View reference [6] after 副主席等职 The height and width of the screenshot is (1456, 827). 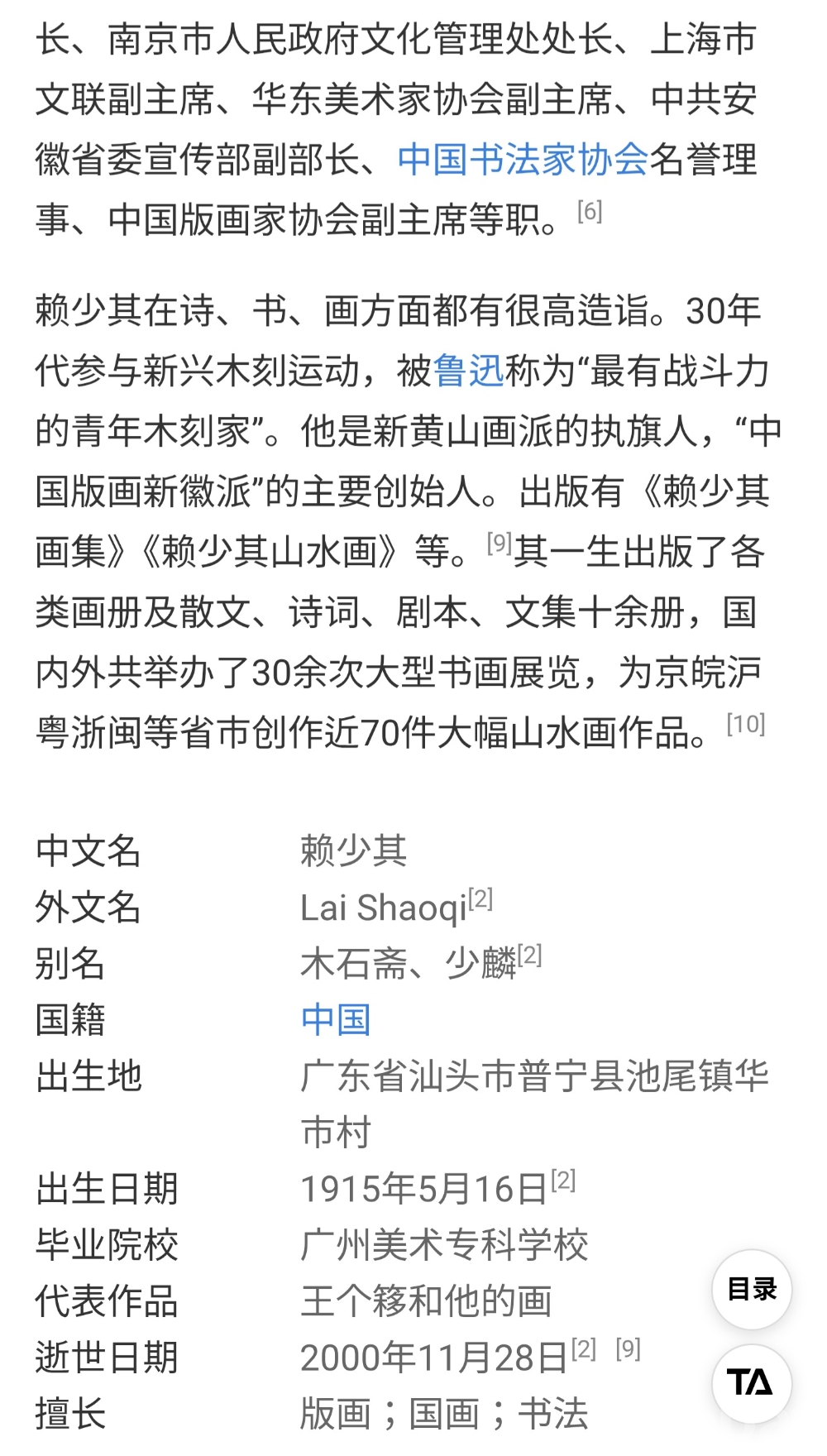[590, 212]
